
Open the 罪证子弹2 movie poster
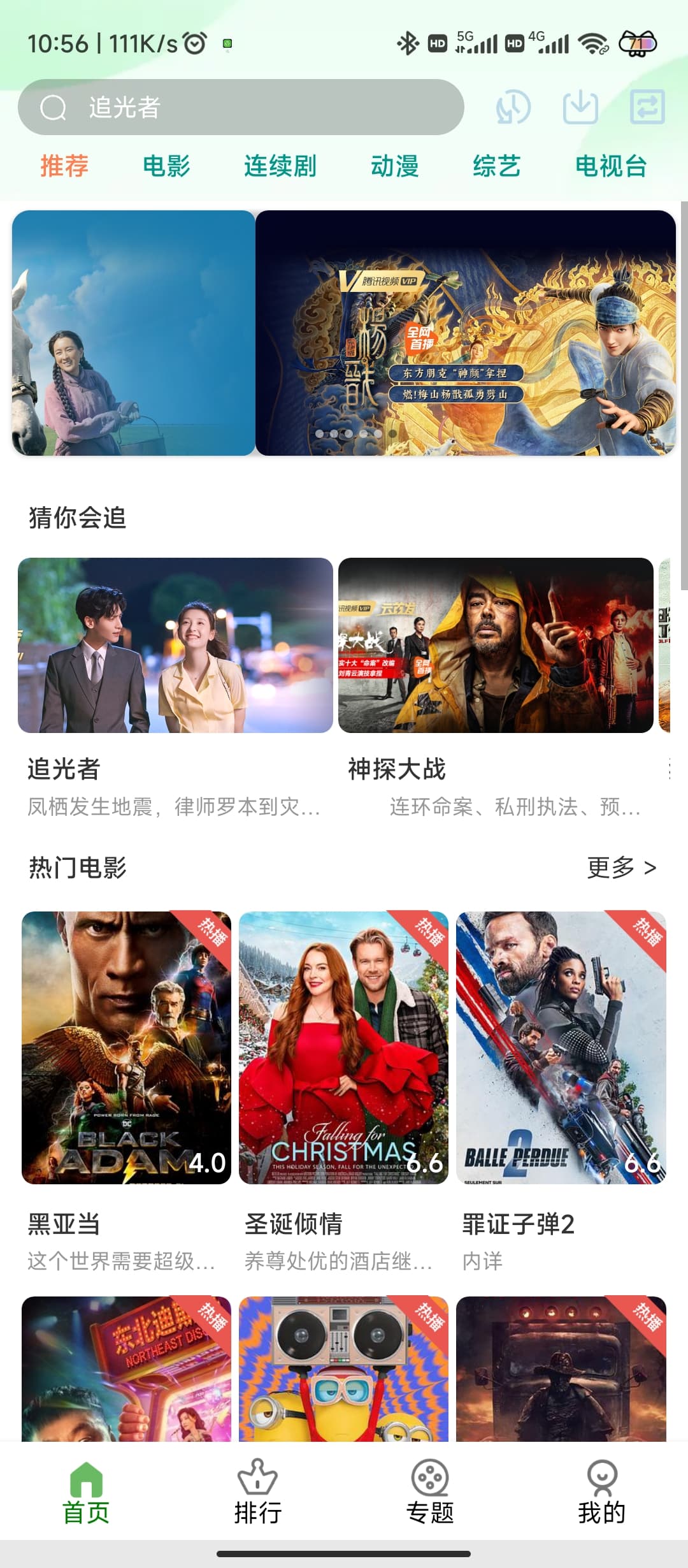[x=561, y=1047]
